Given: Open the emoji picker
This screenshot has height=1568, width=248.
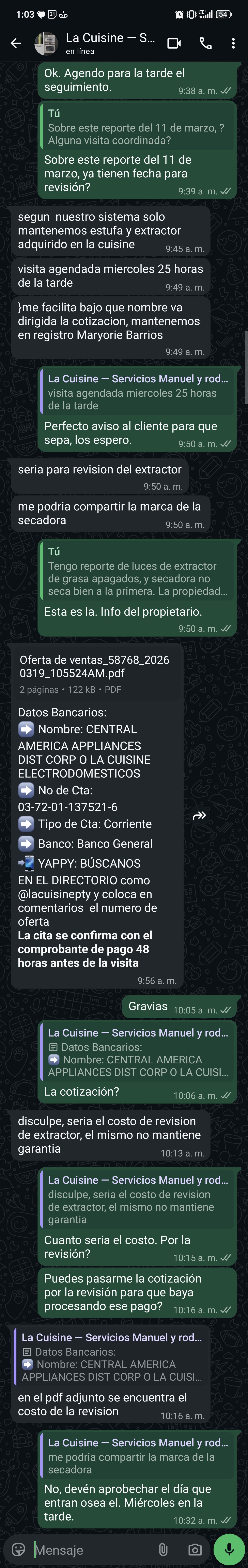Looking at the screenshot, I should [18, 1549].
